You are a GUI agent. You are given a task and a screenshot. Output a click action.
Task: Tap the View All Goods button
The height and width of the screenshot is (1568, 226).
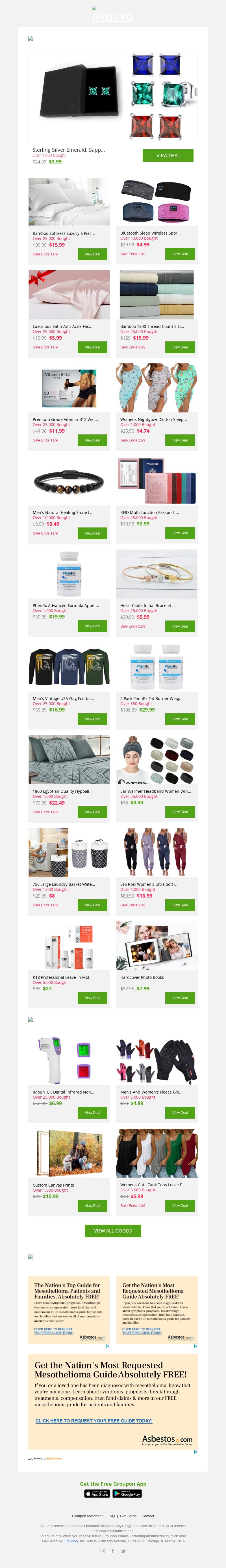(113, 1231)
